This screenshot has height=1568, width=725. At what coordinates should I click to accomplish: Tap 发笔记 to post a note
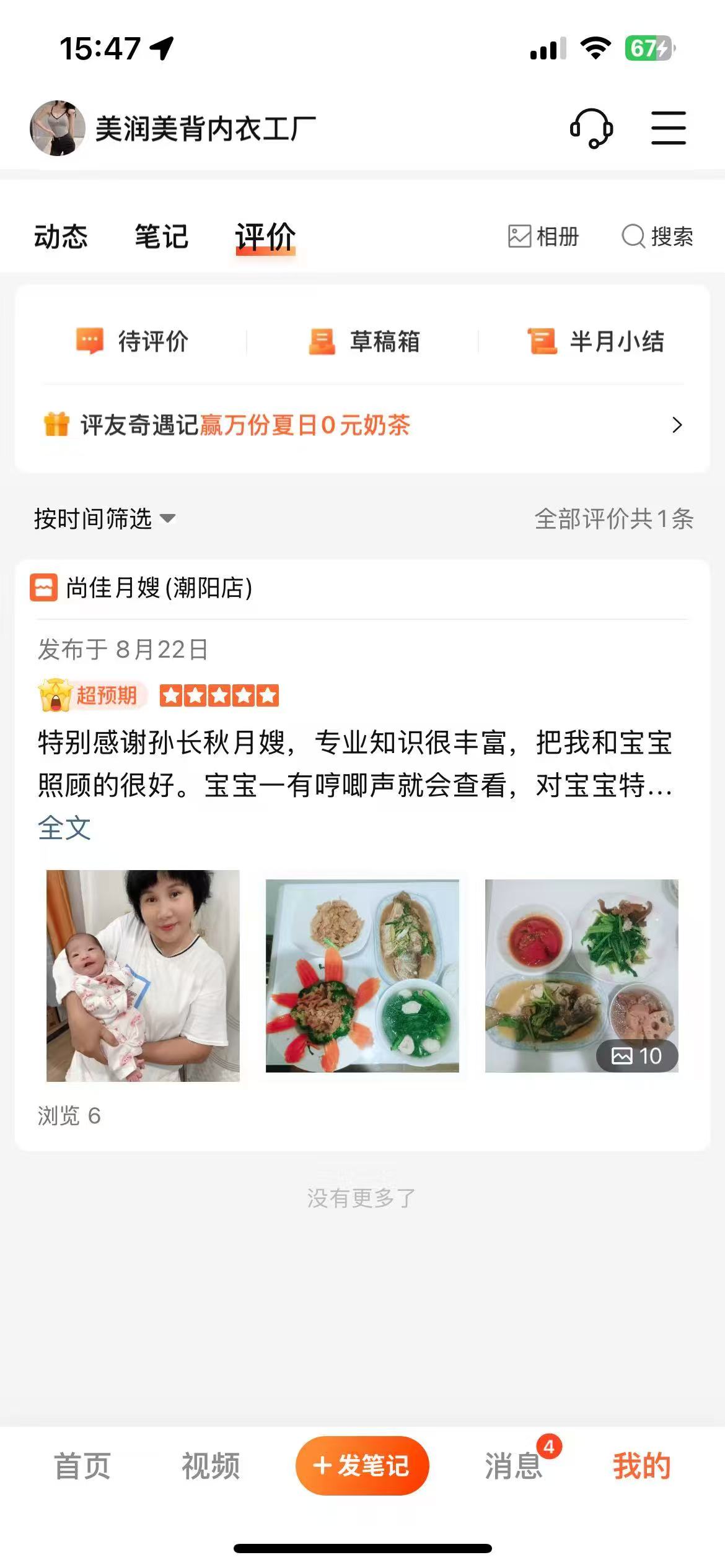(362, 1466)
